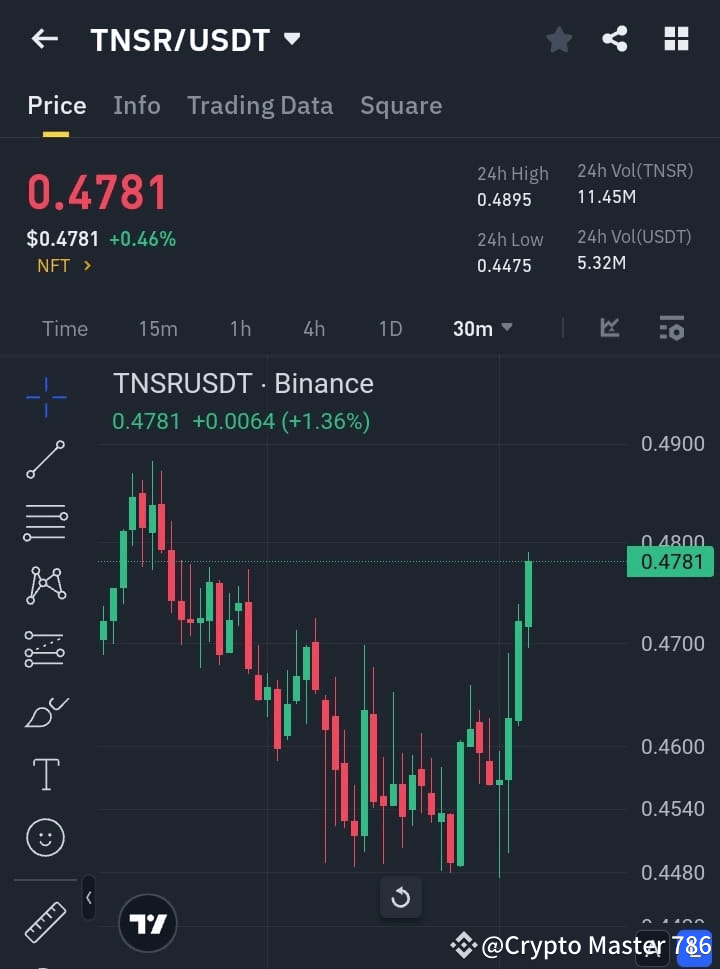This screenshot has height=969, width=720.
Task: Open the emoji sticker tool
Action: [x=45, y=837]
